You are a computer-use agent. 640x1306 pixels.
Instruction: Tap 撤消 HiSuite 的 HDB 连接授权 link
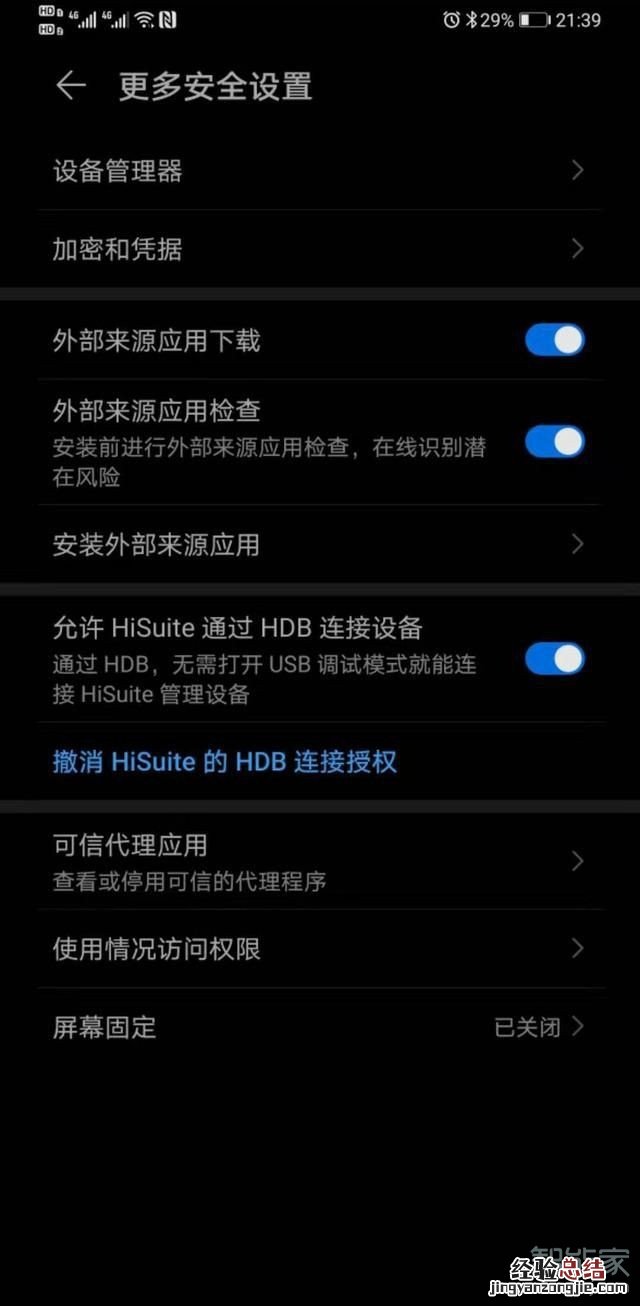[x=225, y=762]
